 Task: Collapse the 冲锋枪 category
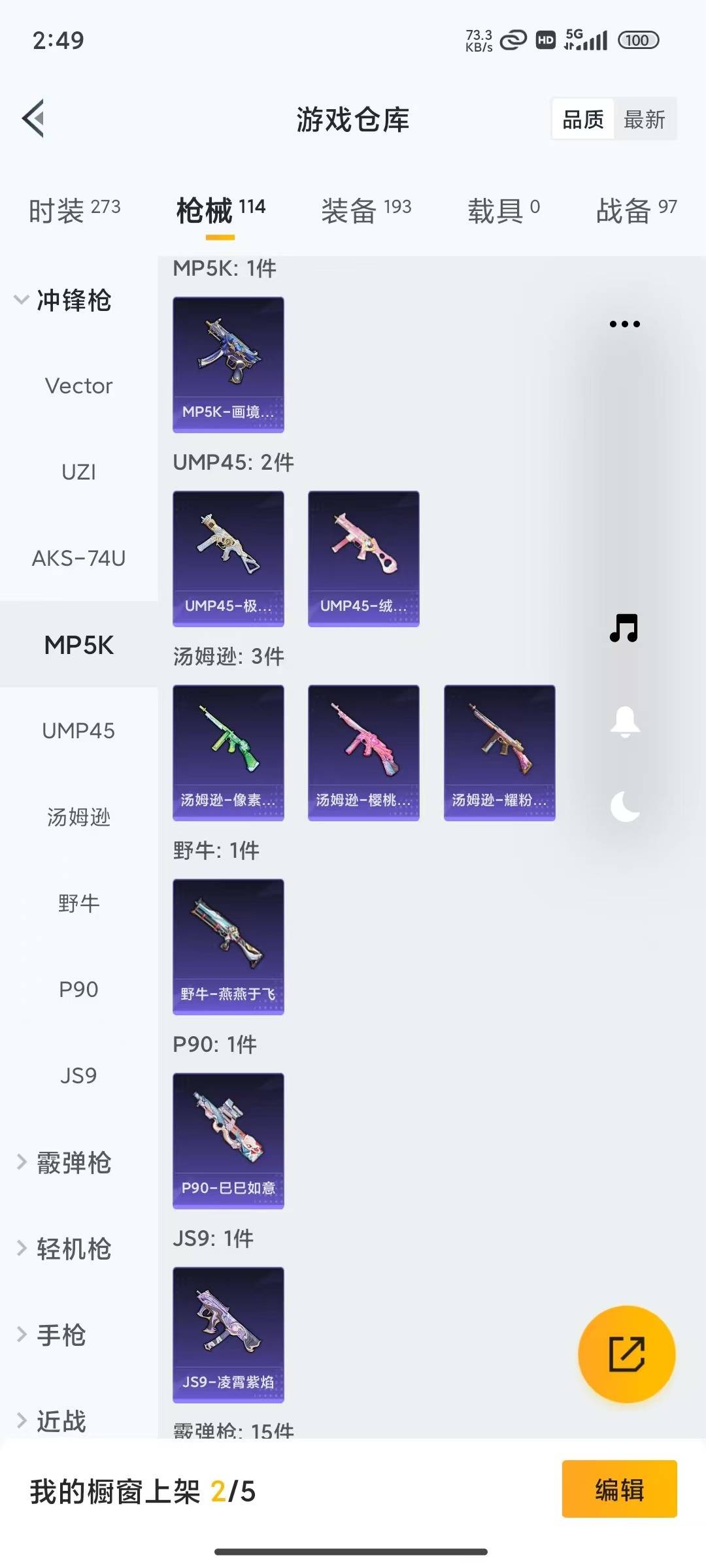click(73, 301)
